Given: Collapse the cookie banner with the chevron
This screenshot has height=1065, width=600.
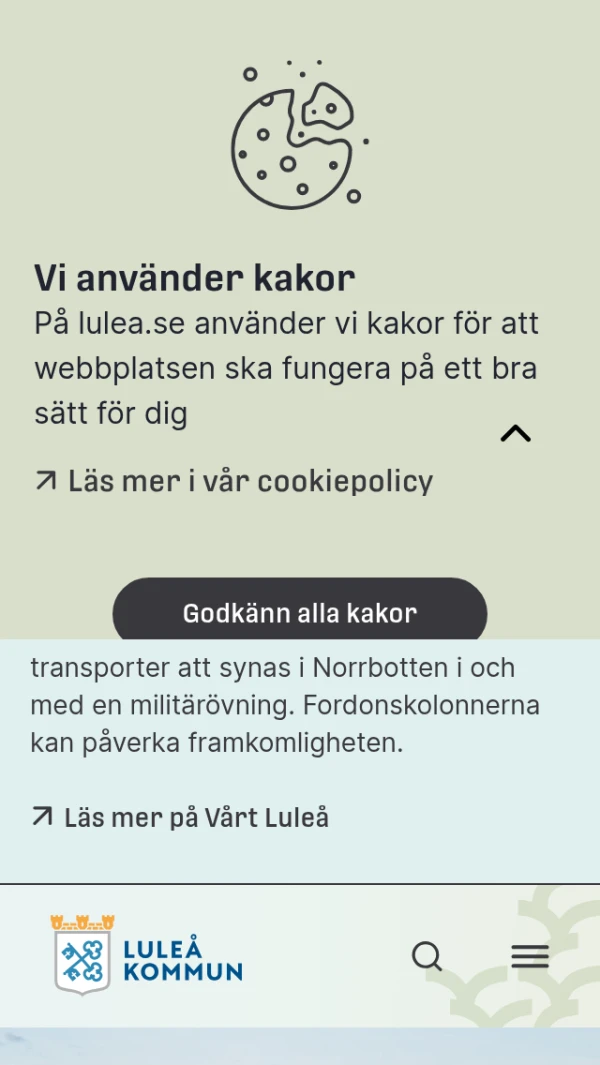Looking at the screenshot, I should coord(515,433).
